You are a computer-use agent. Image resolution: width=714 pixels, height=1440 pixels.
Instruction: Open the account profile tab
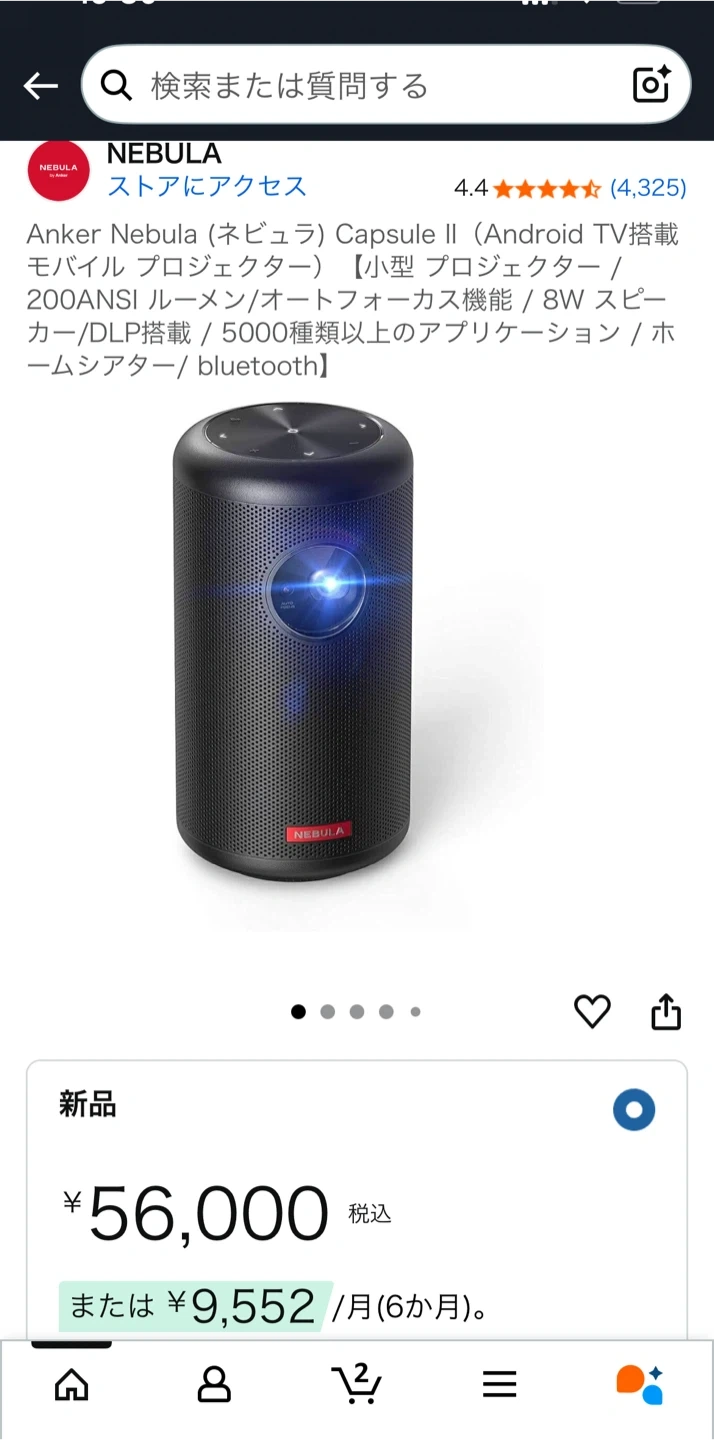tap(214, 1385)
